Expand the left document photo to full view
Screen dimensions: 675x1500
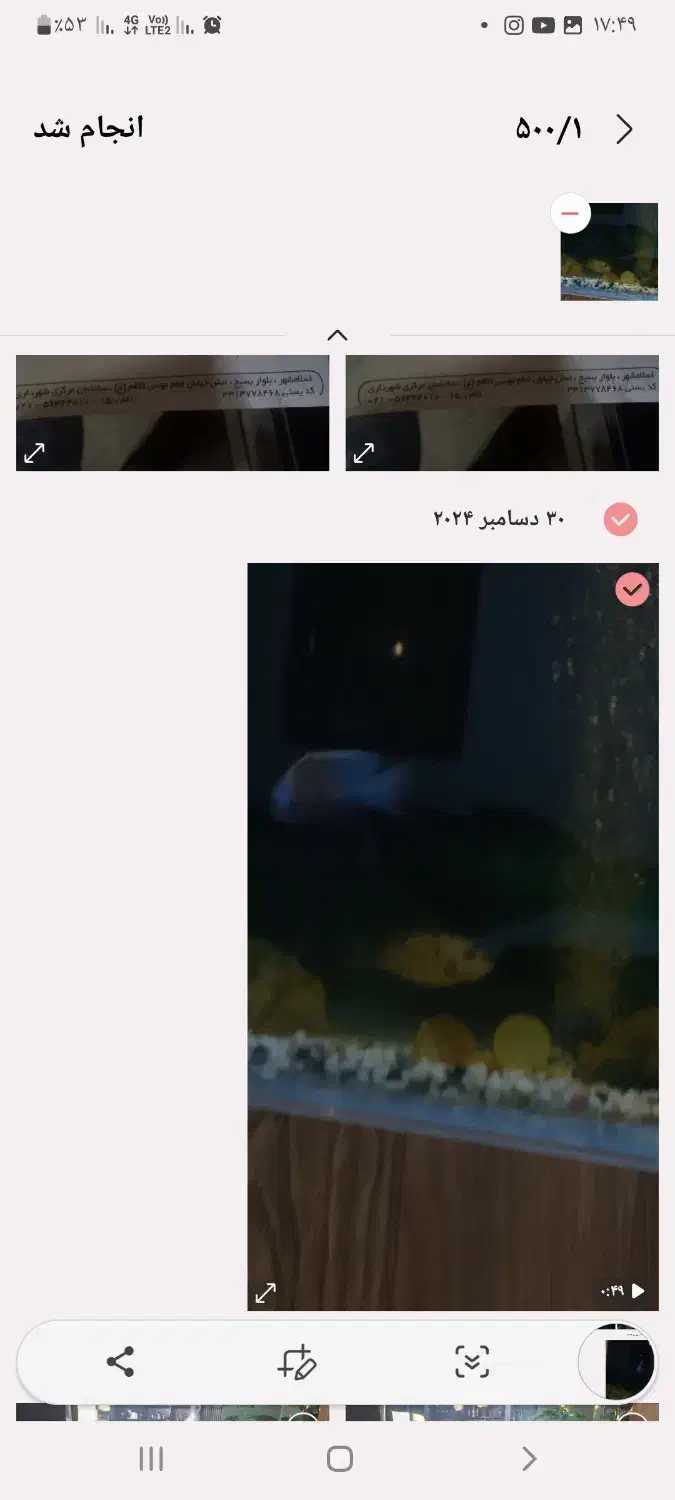[x=35, y=453]
